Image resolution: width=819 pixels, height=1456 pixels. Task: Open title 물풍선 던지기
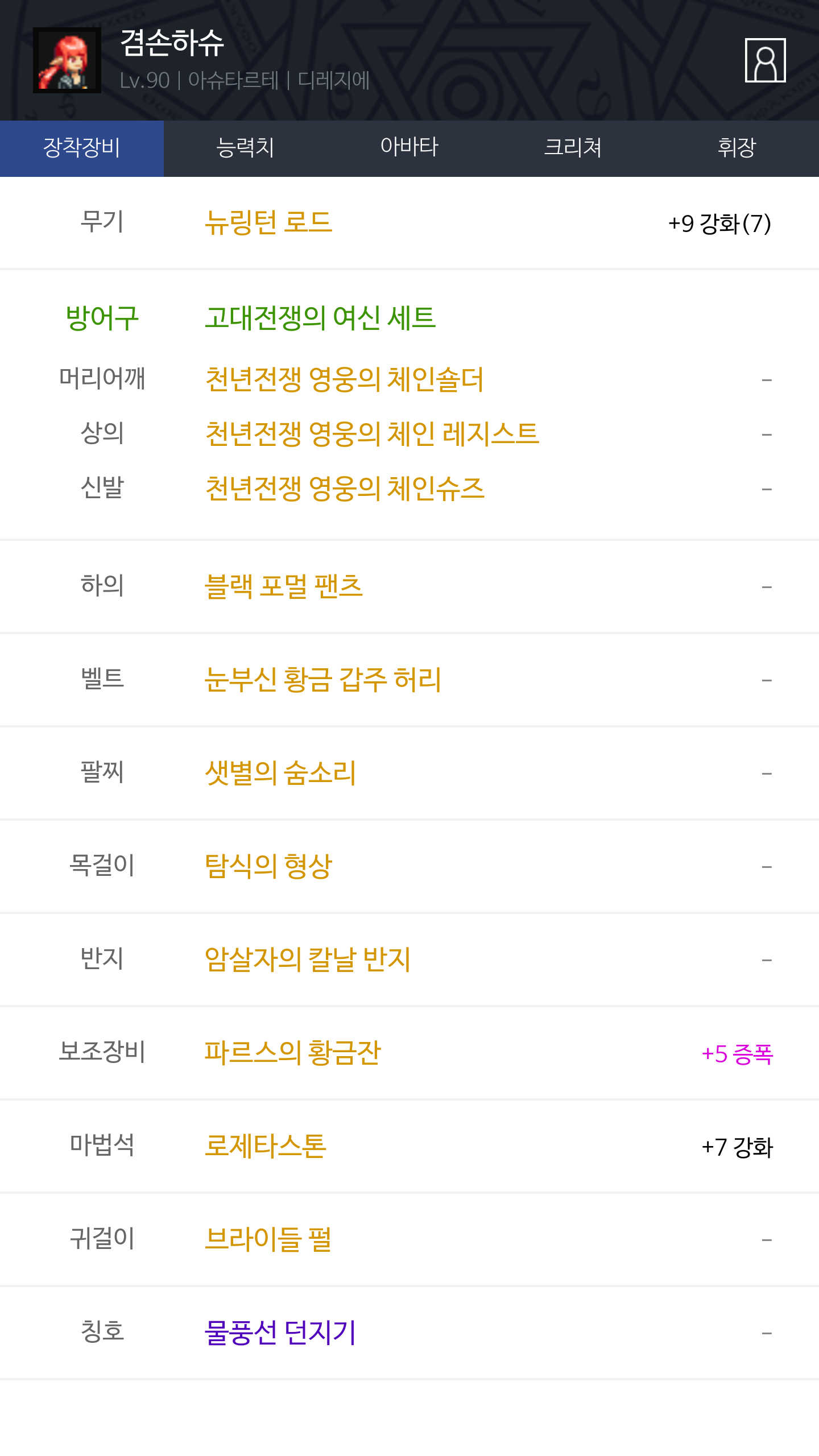[x=280, y=1332]
